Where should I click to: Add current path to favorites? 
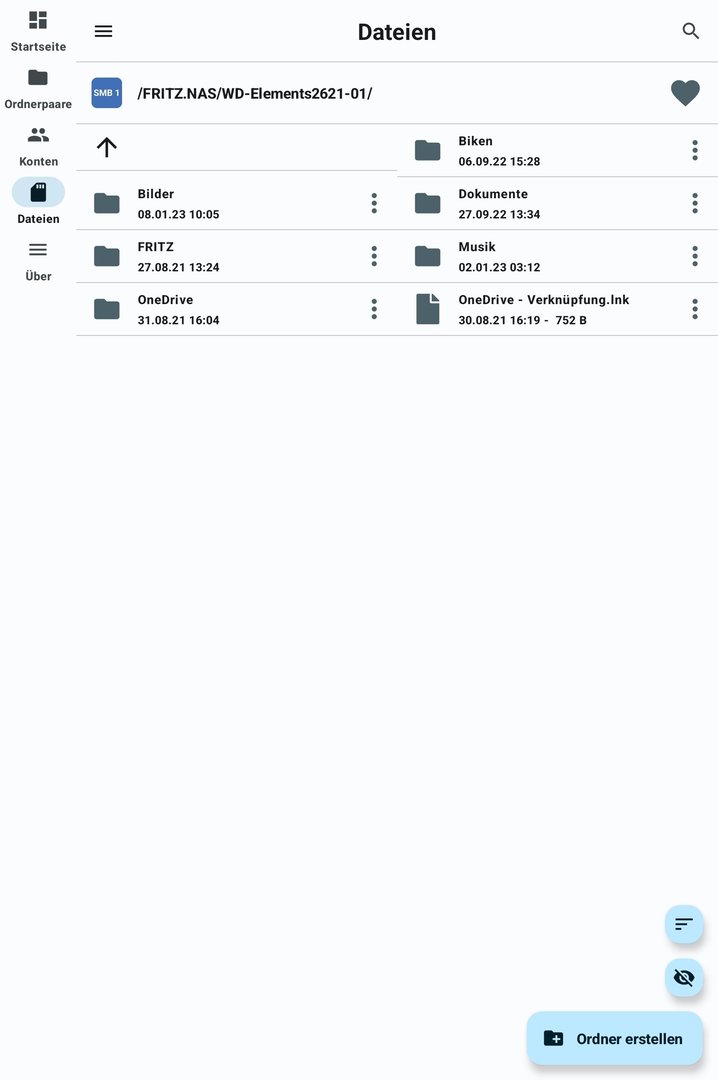[x=685, y=93]
